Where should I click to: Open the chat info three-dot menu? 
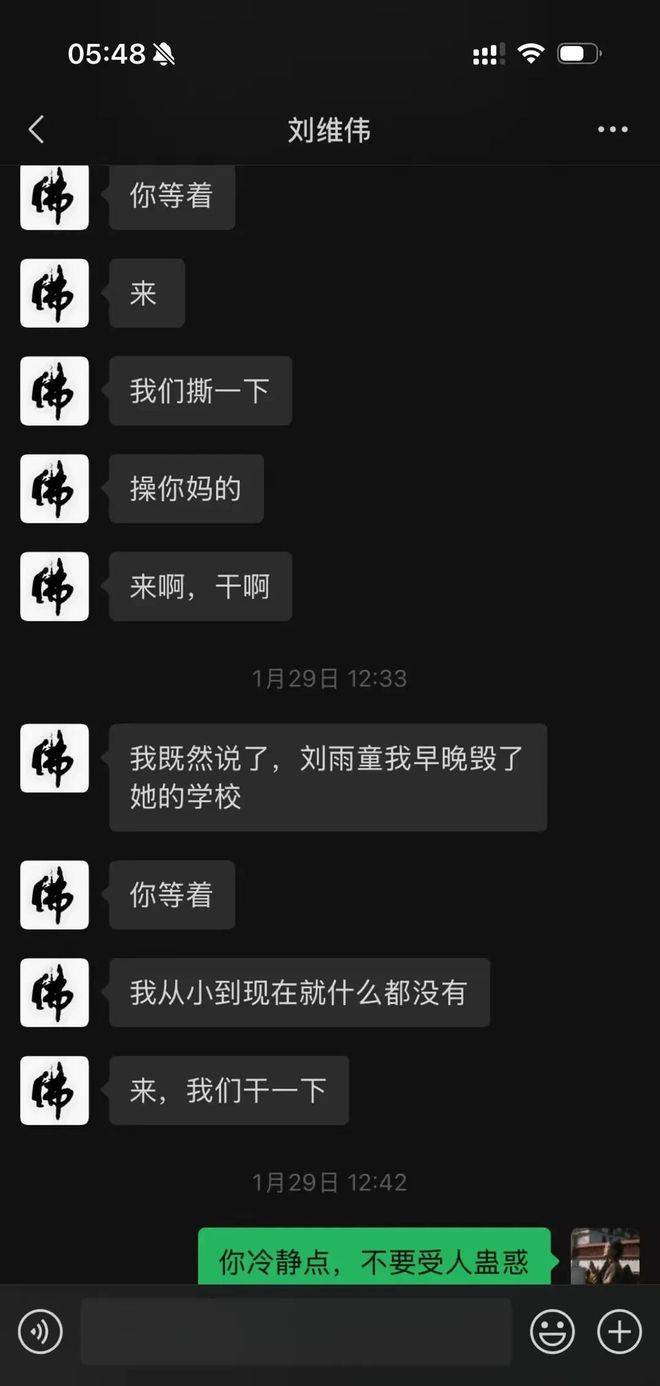coord(612,130)
